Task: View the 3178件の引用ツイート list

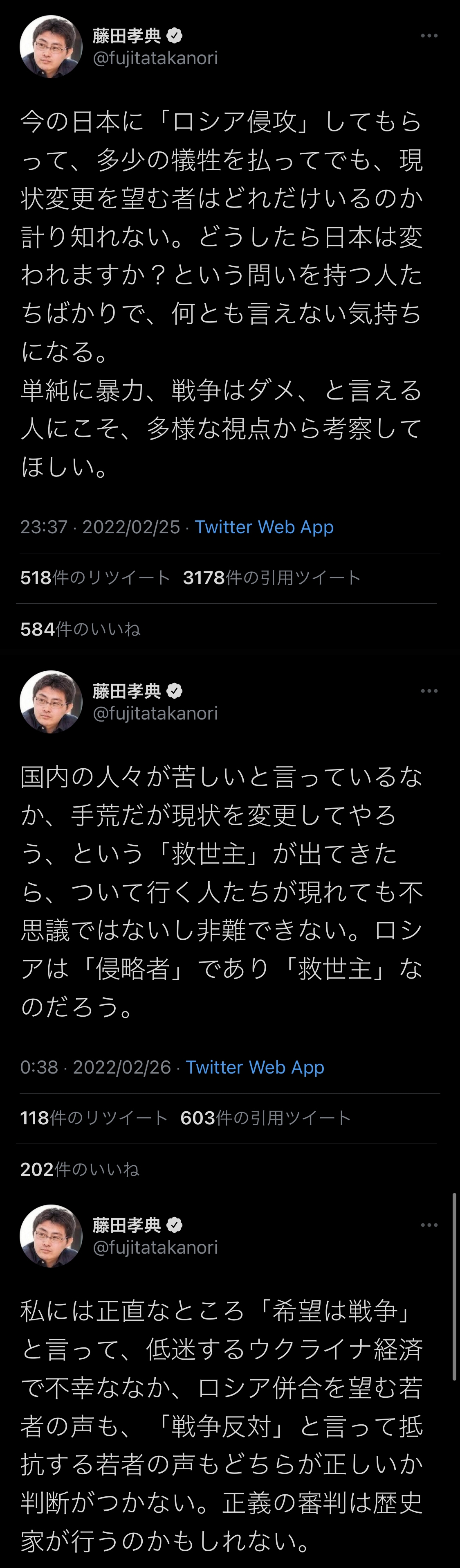Action: coord(272,578)
